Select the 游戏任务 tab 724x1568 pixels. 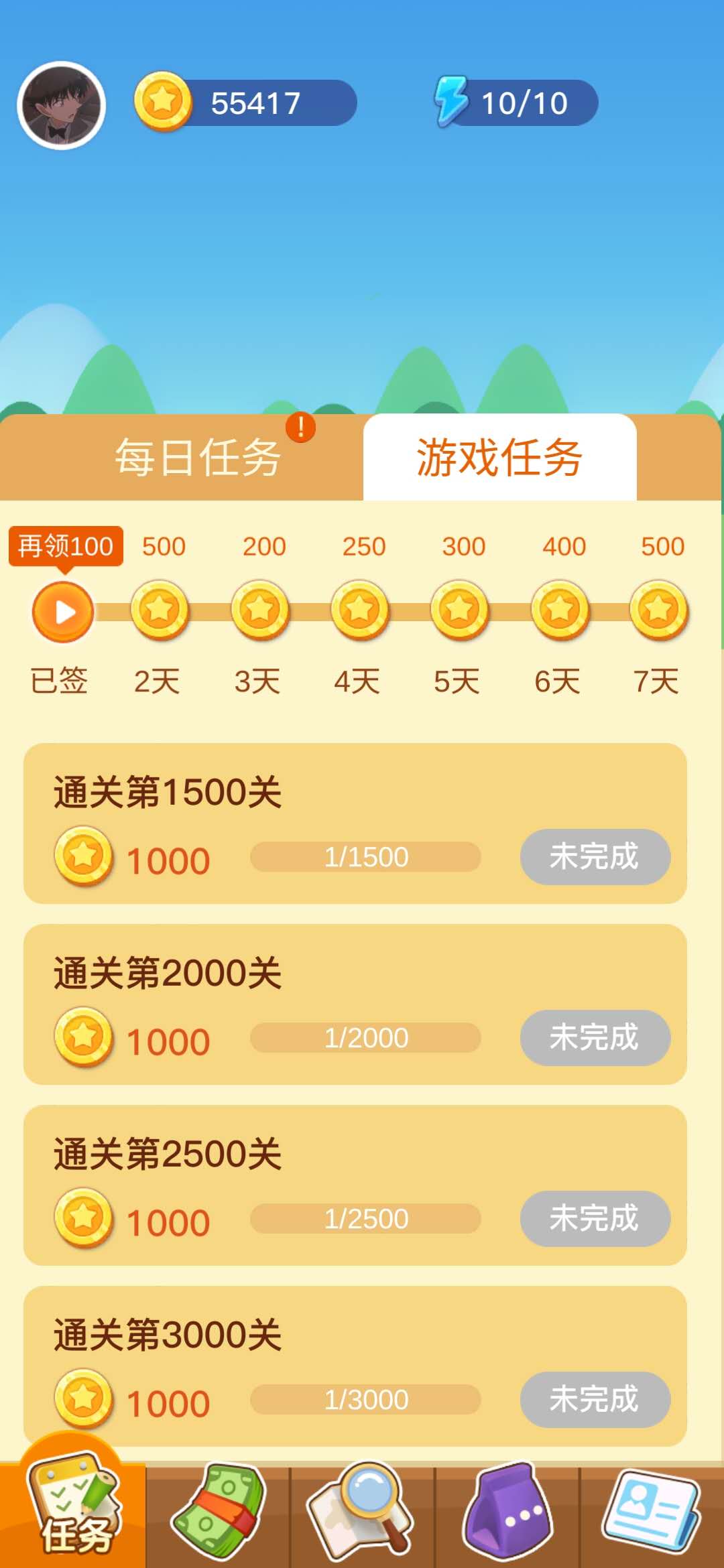click(x=499, y=458)
